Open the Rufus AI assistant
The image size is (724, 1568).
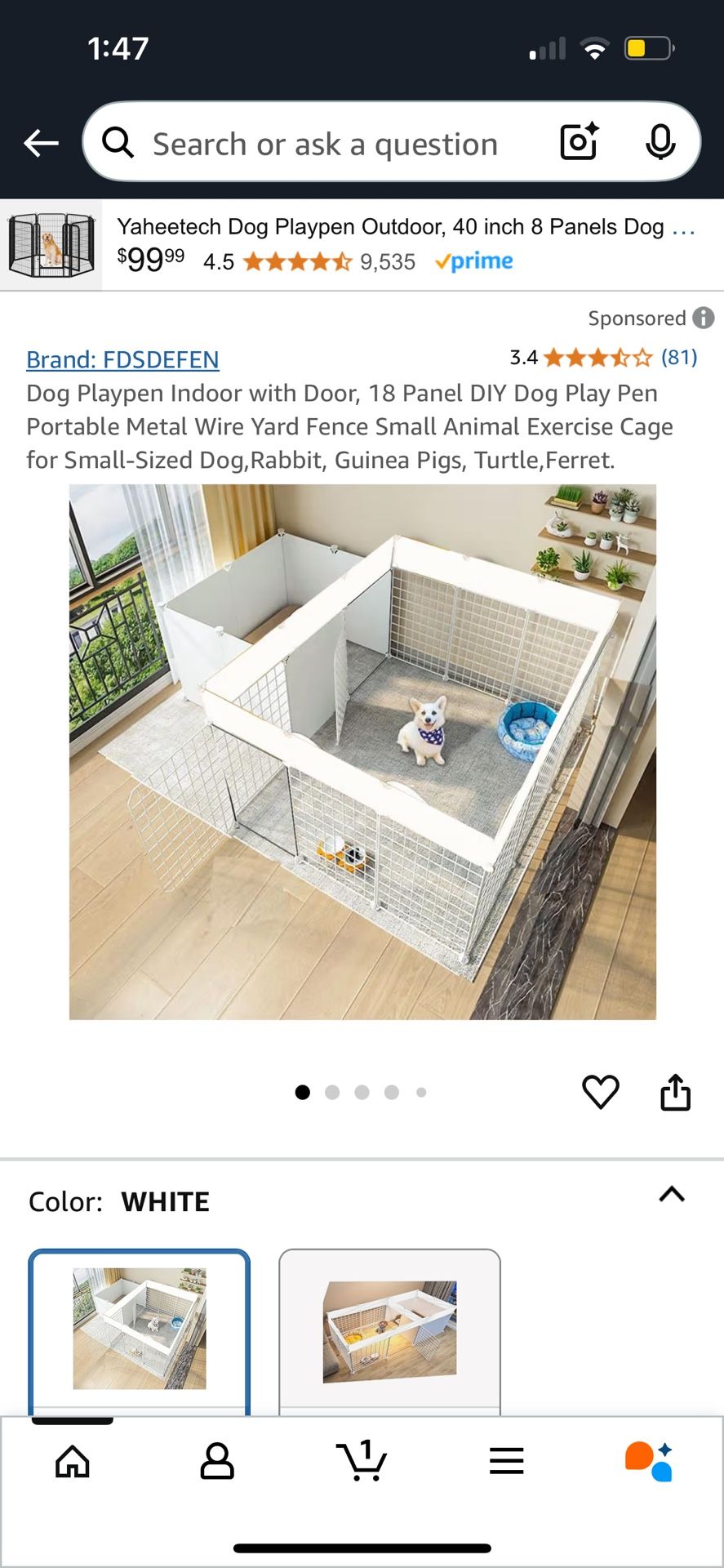point(649,1461)
